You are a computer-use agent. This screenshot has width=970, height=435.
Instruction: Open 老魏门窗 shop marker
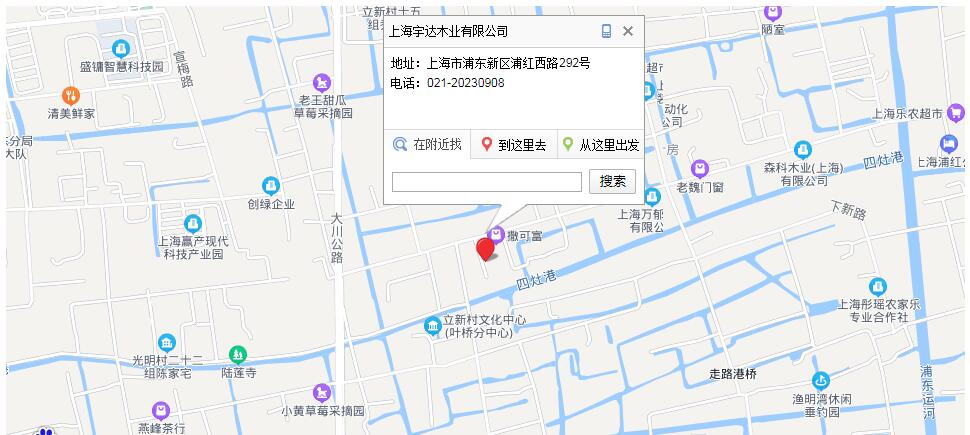click(700, 169)
